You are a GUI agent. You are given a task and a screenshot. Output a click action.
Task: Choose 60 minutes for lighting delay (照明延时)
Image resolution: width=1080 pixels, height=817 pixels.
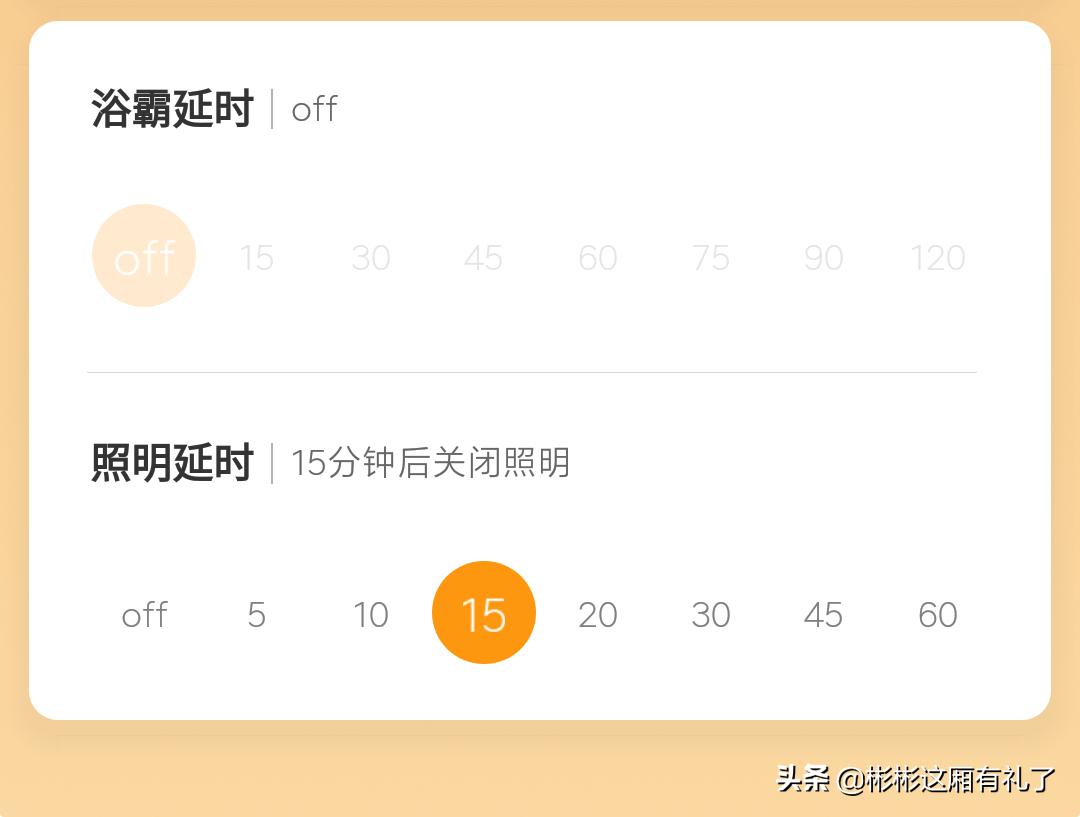(x=937, y=614)
